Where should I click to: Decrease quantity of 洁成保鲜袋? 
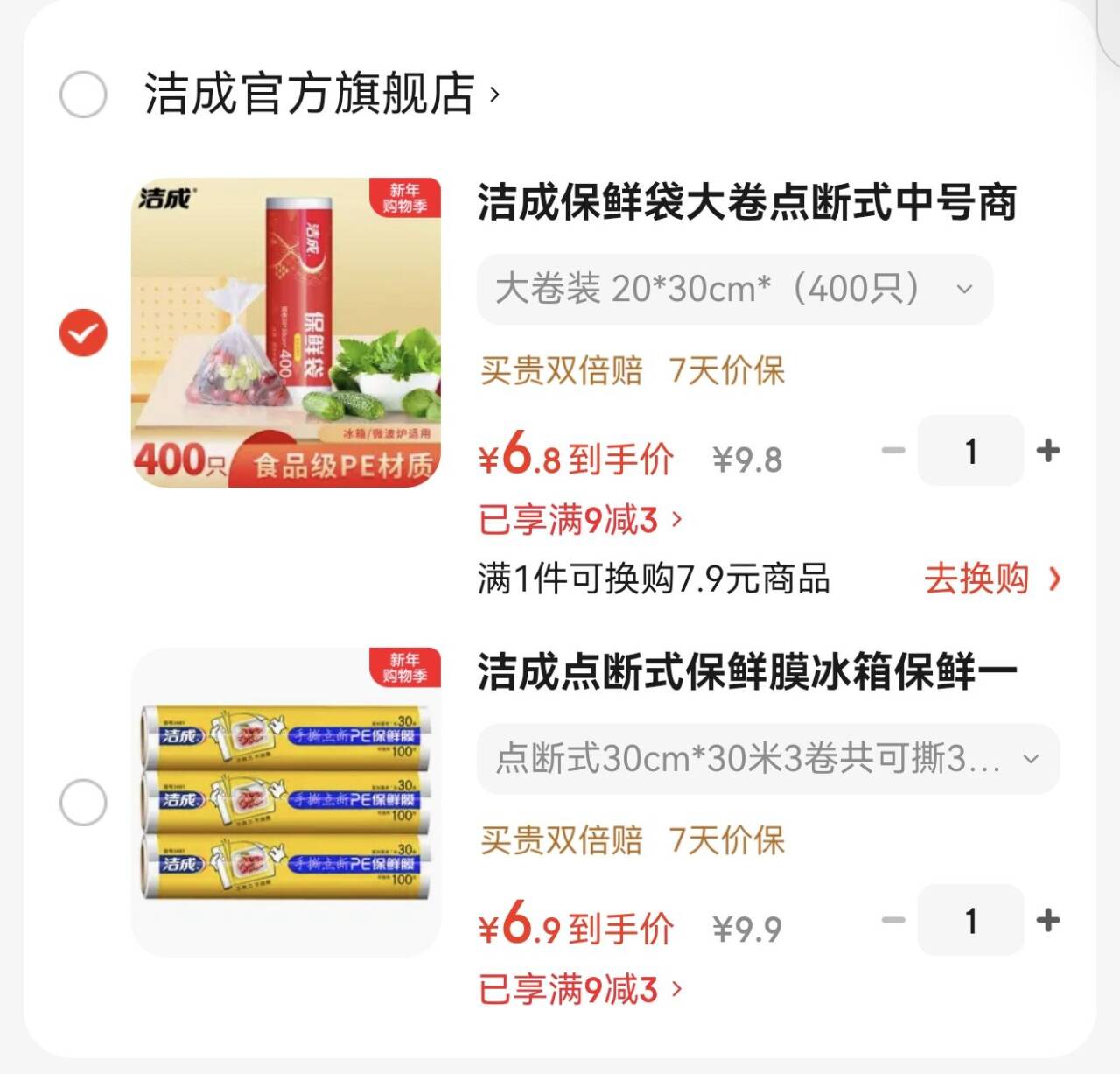[893, 451]
